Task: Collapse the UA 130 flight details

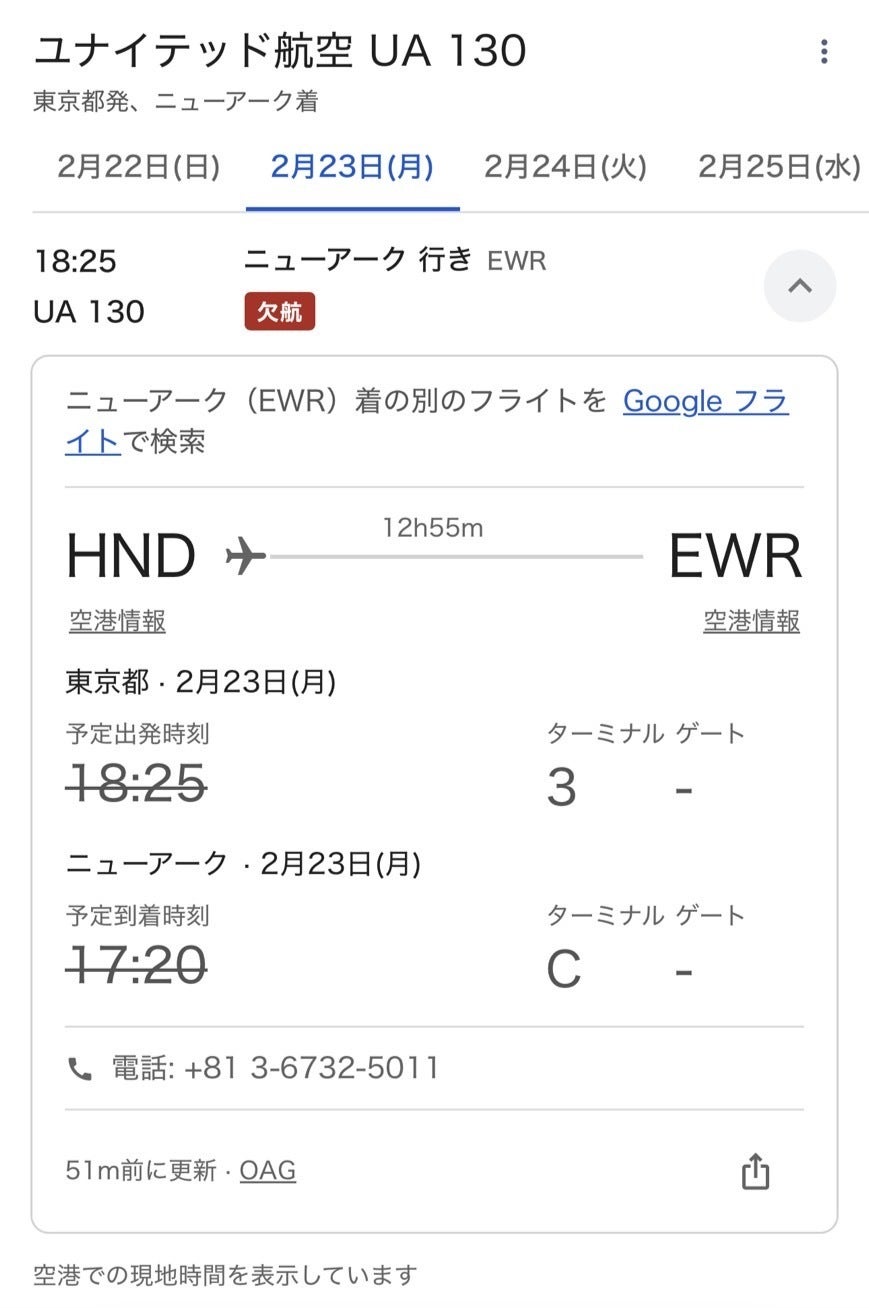Action: [x=799, y=286]
